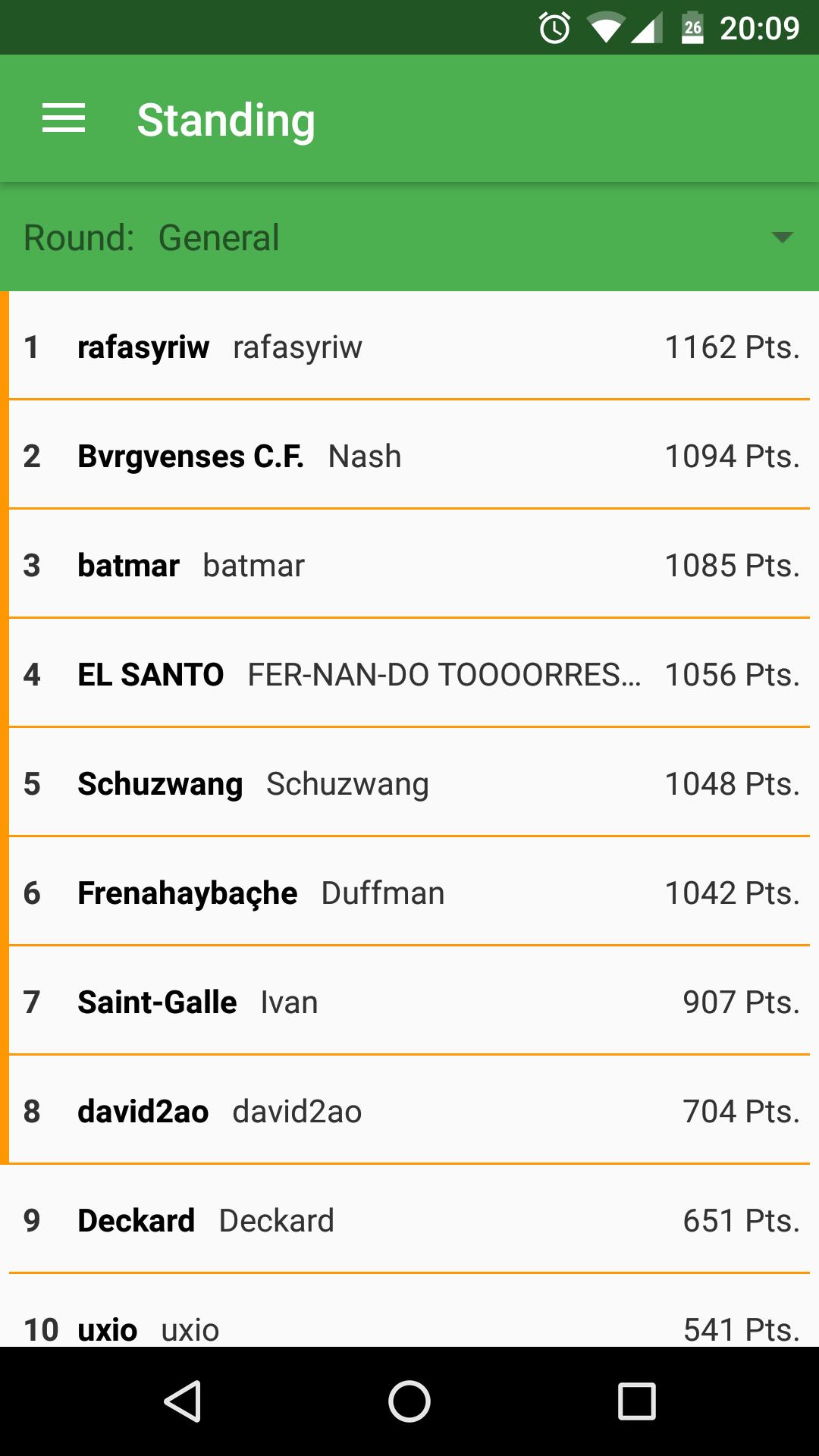
Task: Select General from the Round selector
Action: 220,237
